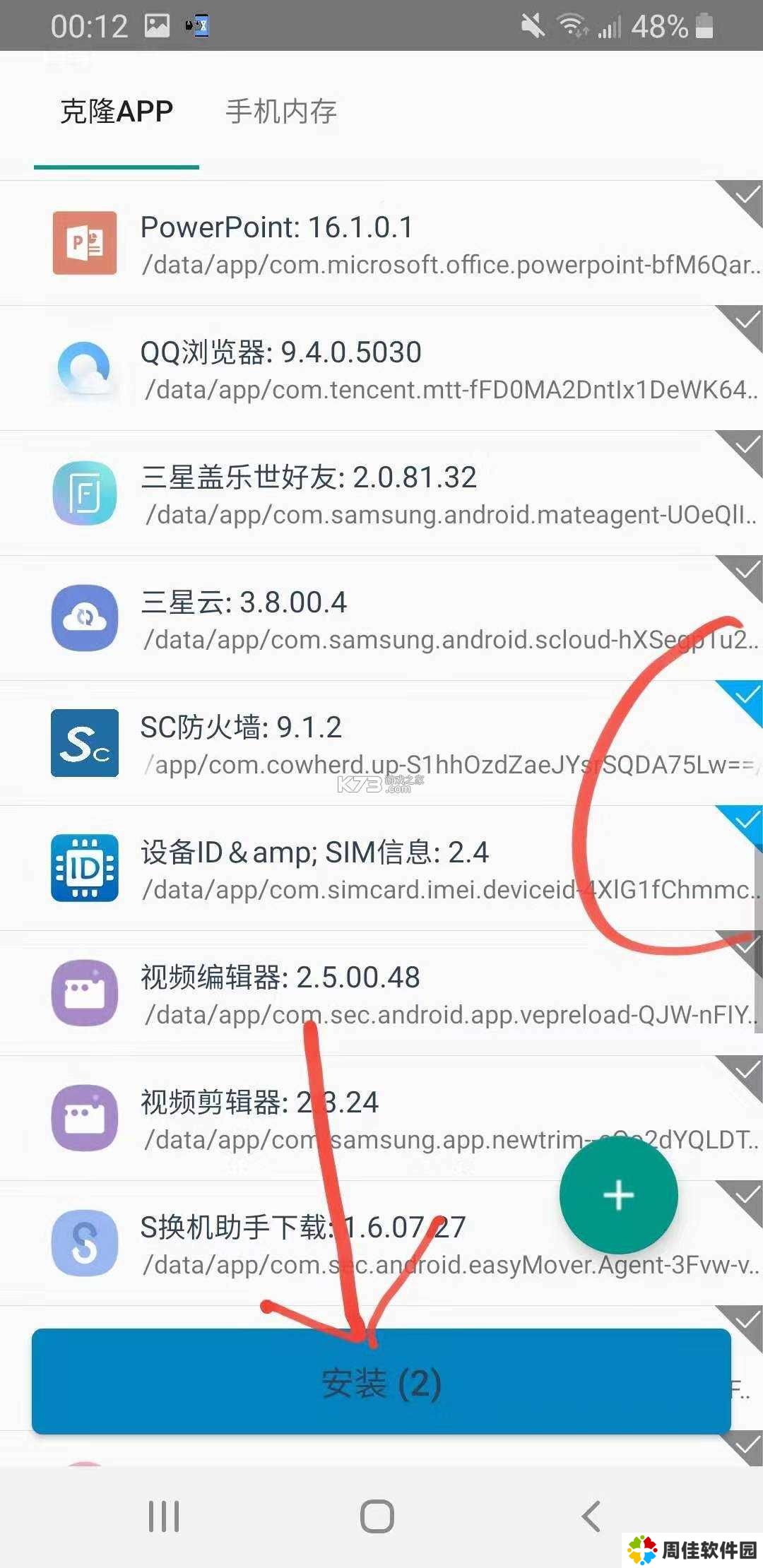Select S换机助手下载 app row

(381, 1244)
